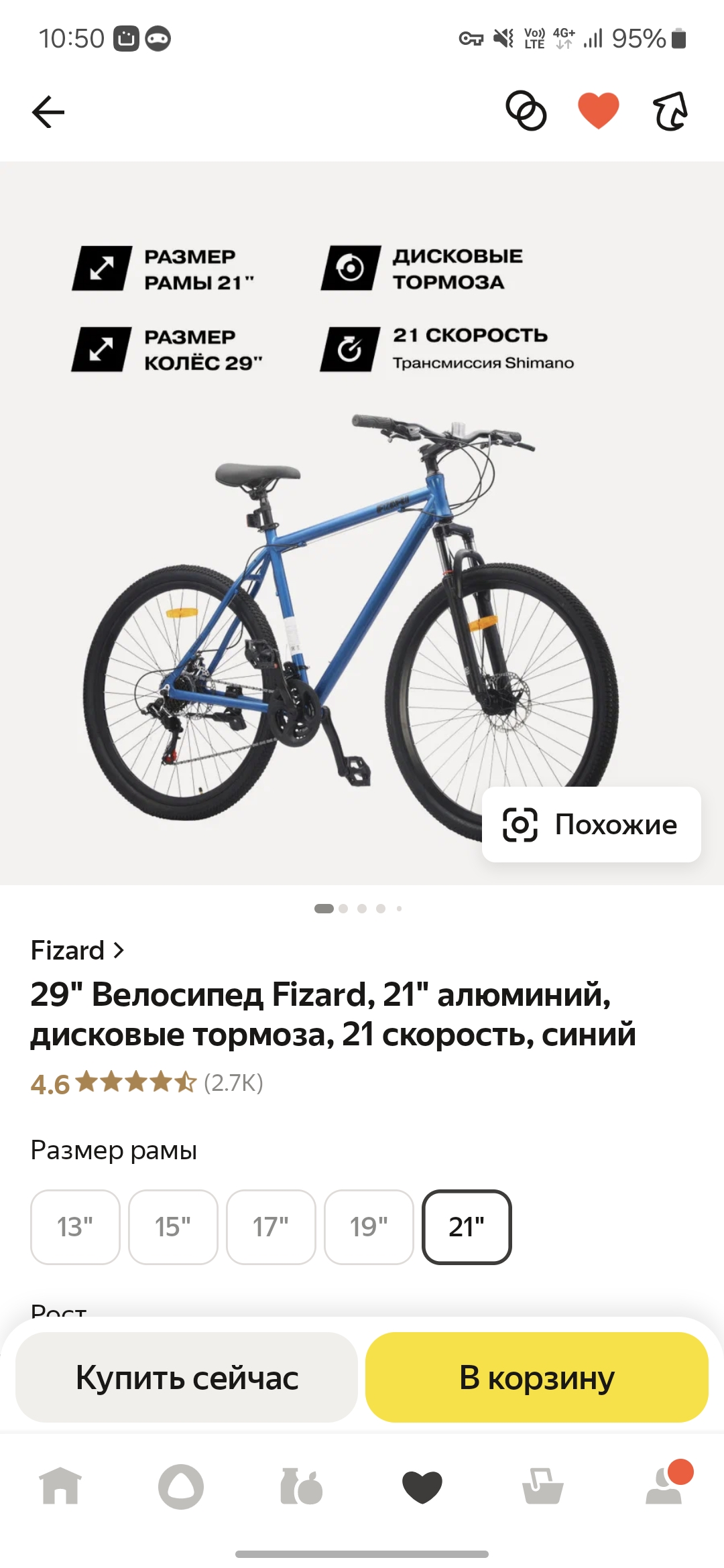This screenshot has height=1568, width=724.
Task: Open the groceries tab
Action: (x=302, y=1486)
